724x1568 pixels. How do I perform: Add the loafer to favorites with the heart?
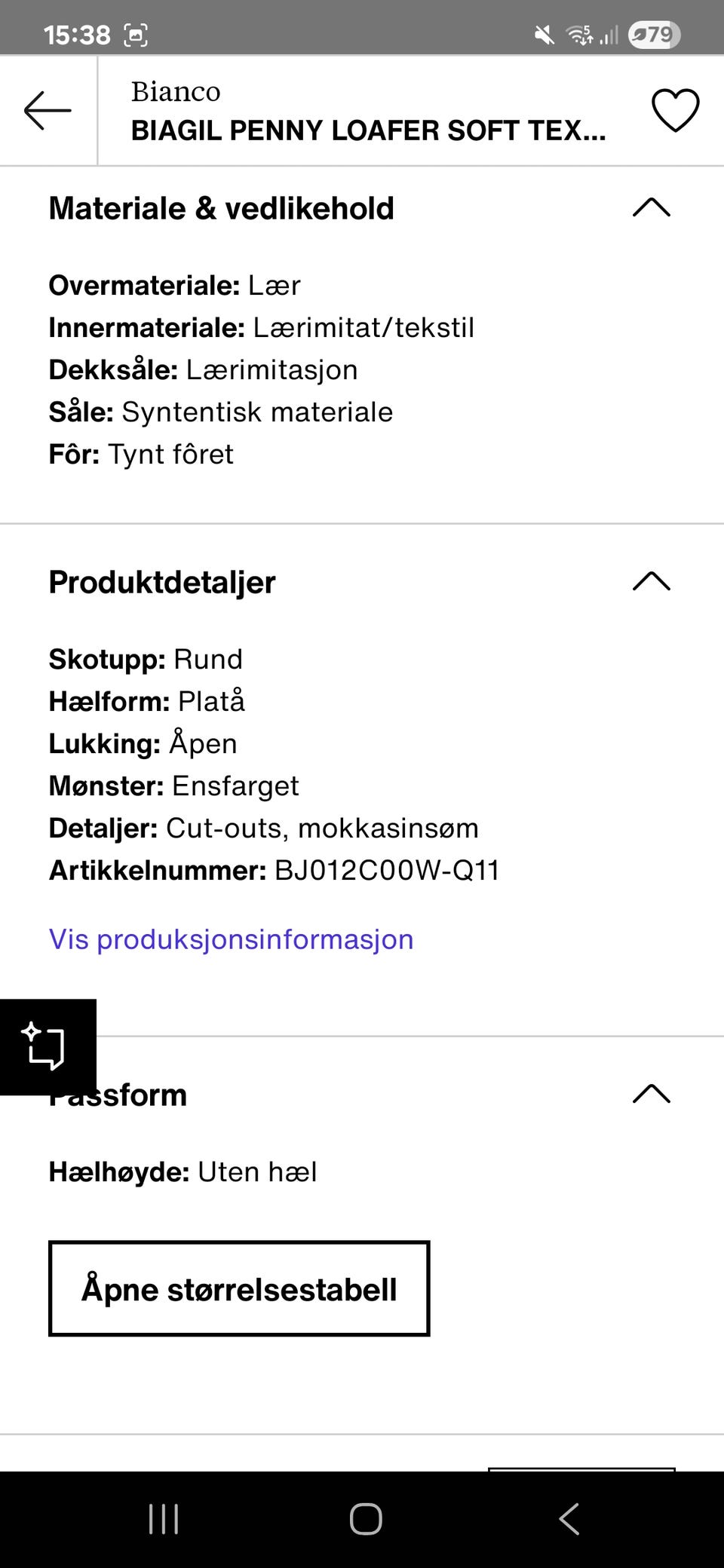pyautogui.click(x=675, y=110)
